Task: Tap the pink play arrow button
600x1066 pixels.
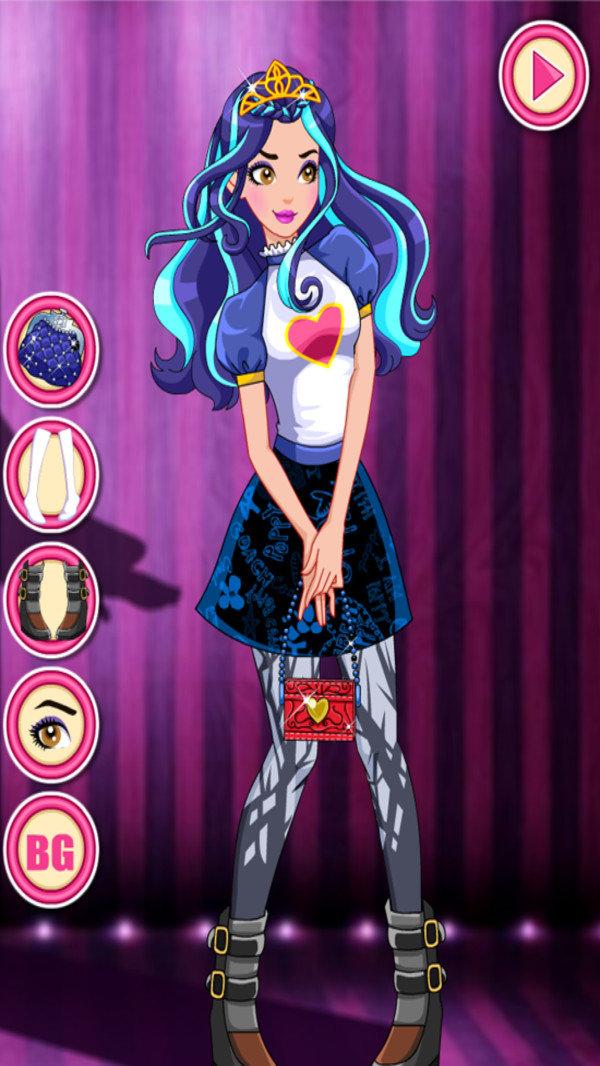Action: coord(544,75)
